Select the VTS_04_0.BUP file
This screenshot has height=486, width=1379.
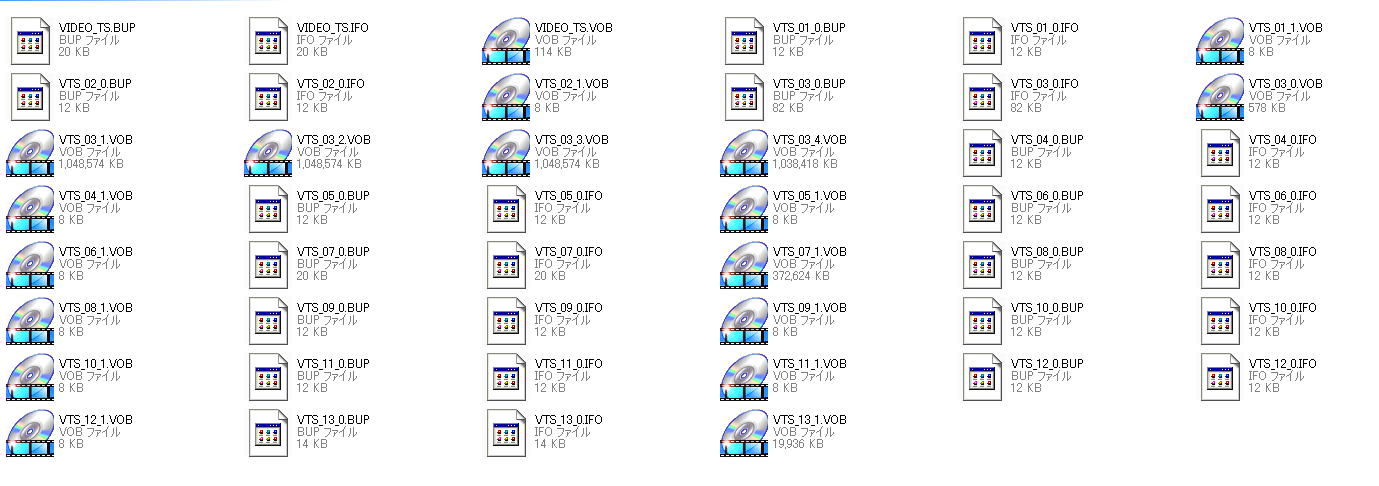pyautogui.click(x=983, y=153)
